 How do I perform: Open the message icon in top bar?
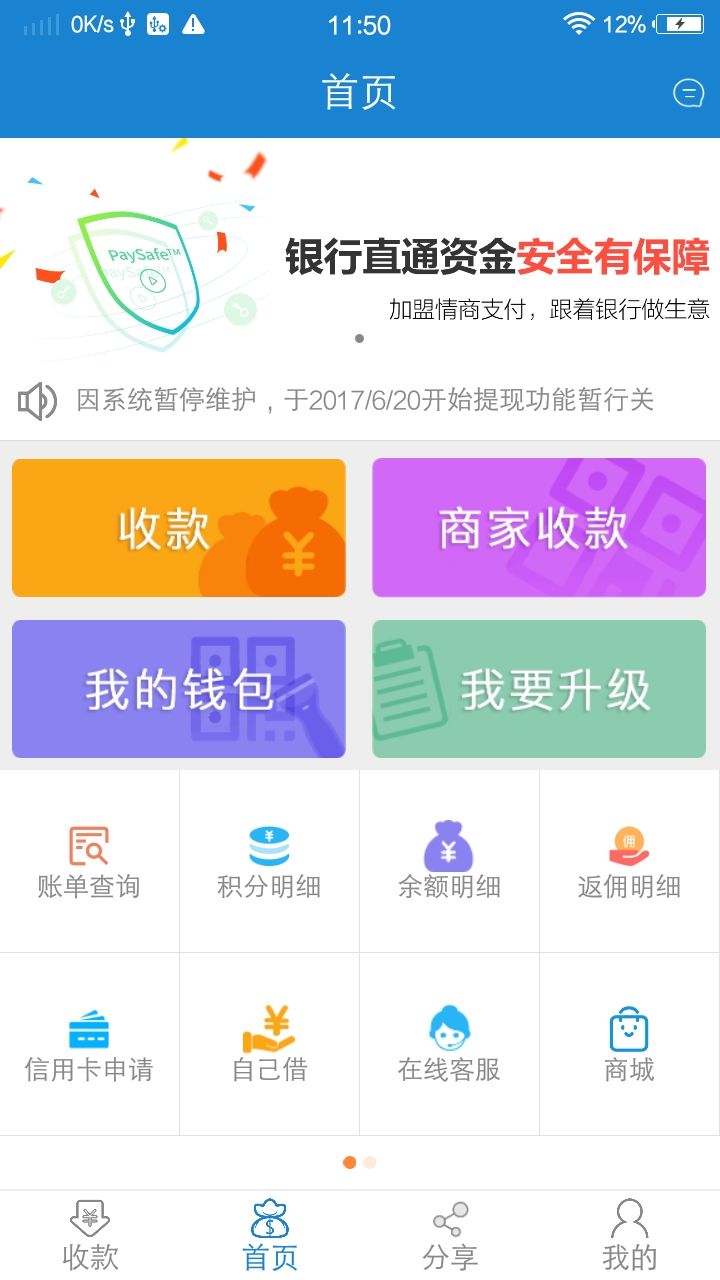688,93
